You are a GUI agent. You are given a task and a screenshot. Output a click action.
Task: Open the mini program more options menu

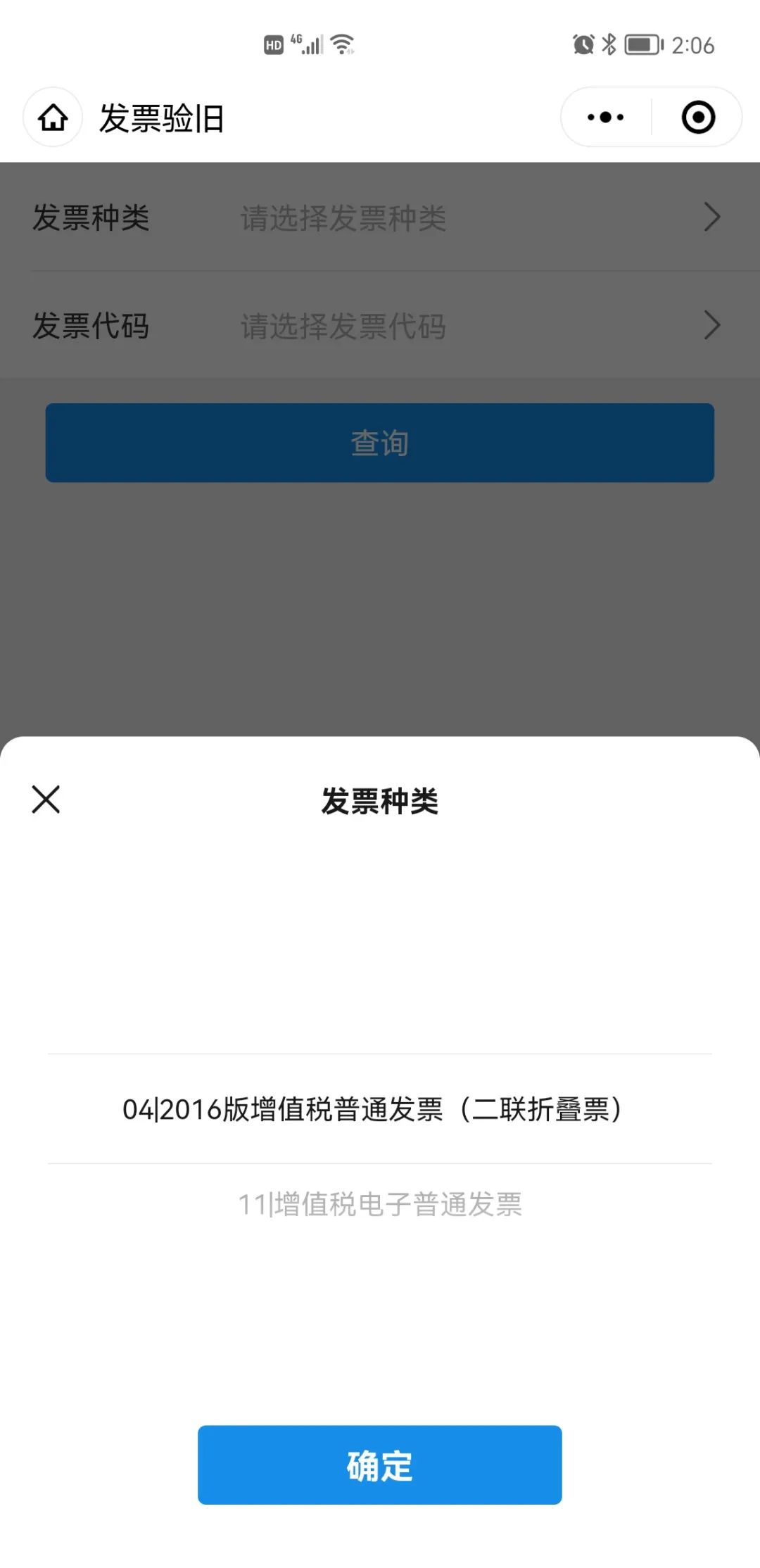(606, 118)
